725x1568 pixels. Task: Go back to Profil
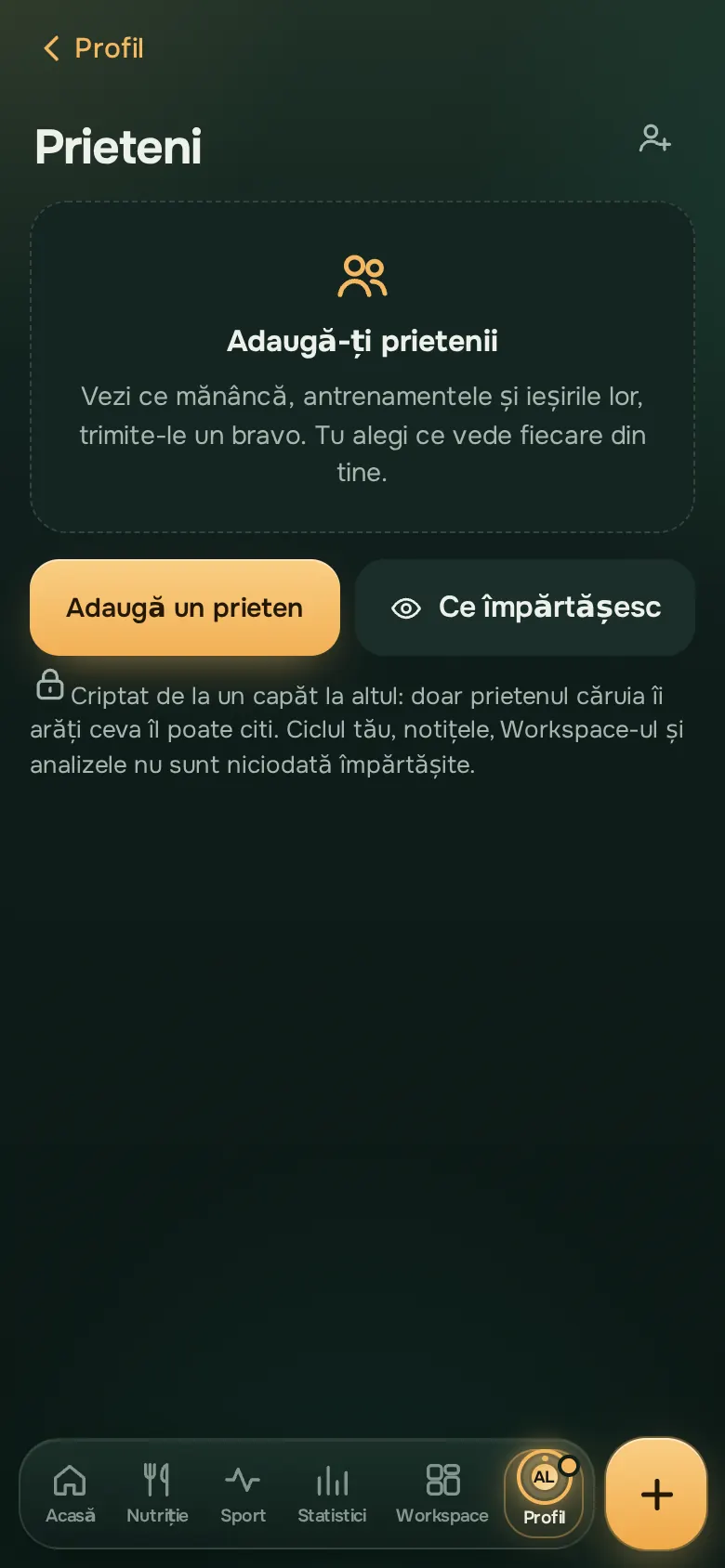point(93,48)
